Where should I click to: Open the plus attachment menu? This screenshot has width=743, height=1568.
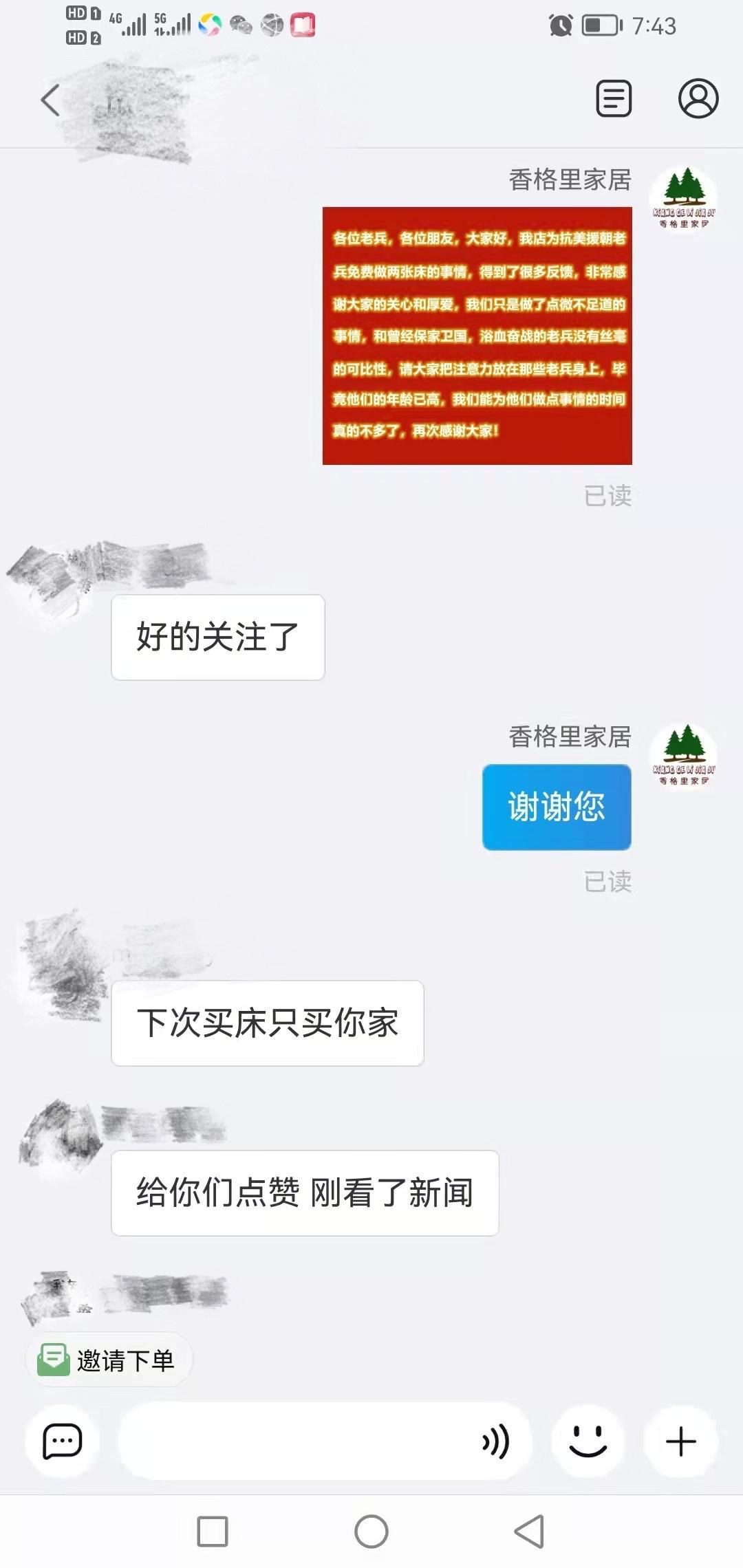[x=680, y=1441]
